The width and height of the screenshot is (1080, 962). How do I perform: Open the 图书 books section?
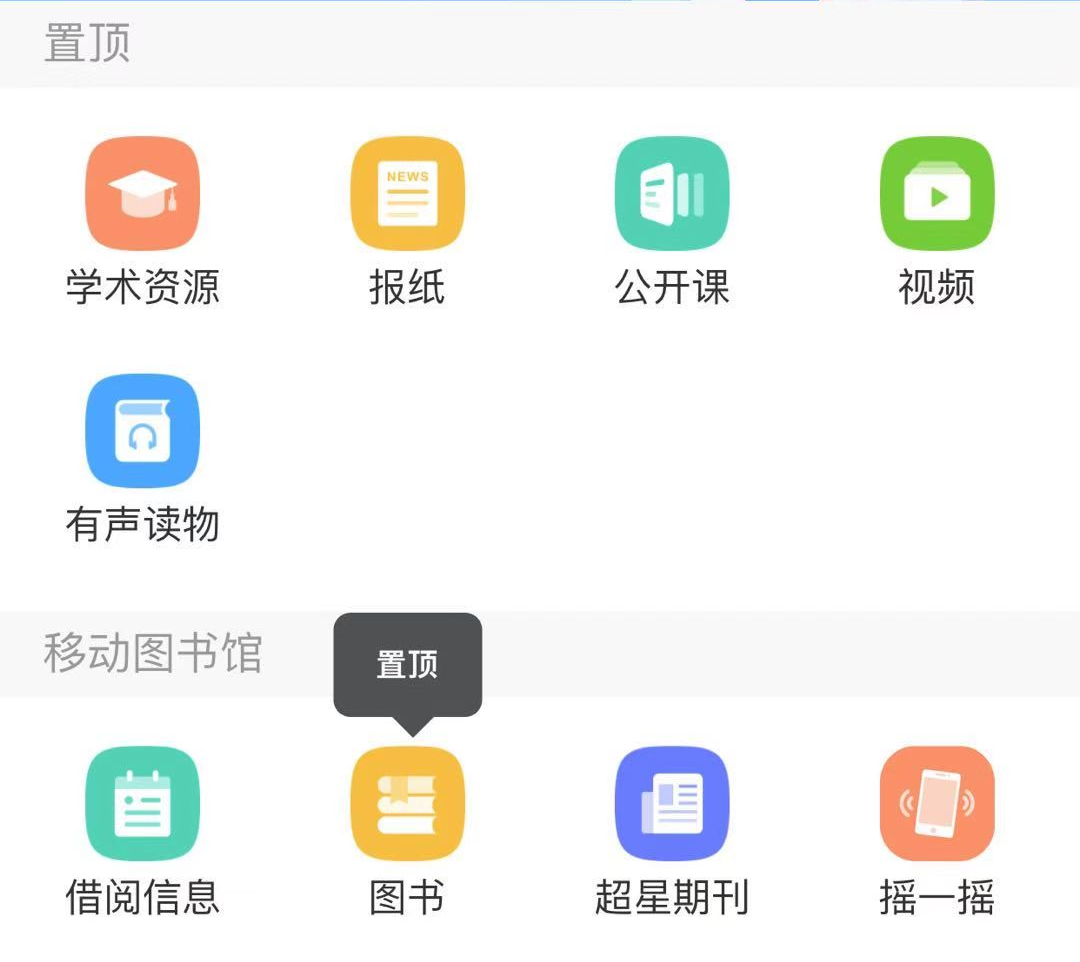pyautogui.click(x=407, y=804)
